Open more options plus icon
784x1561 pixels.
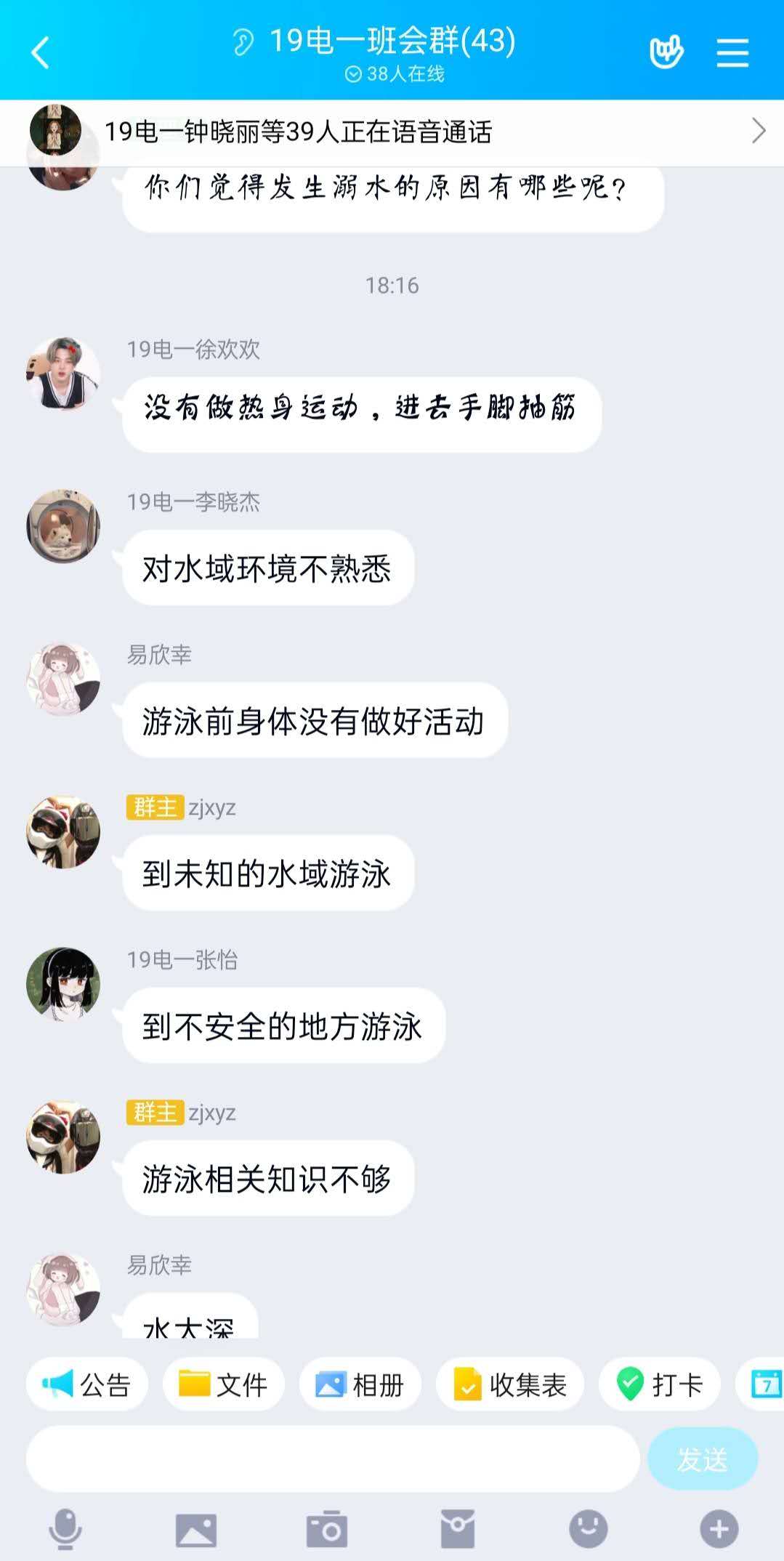click(x=719, y=1529)
